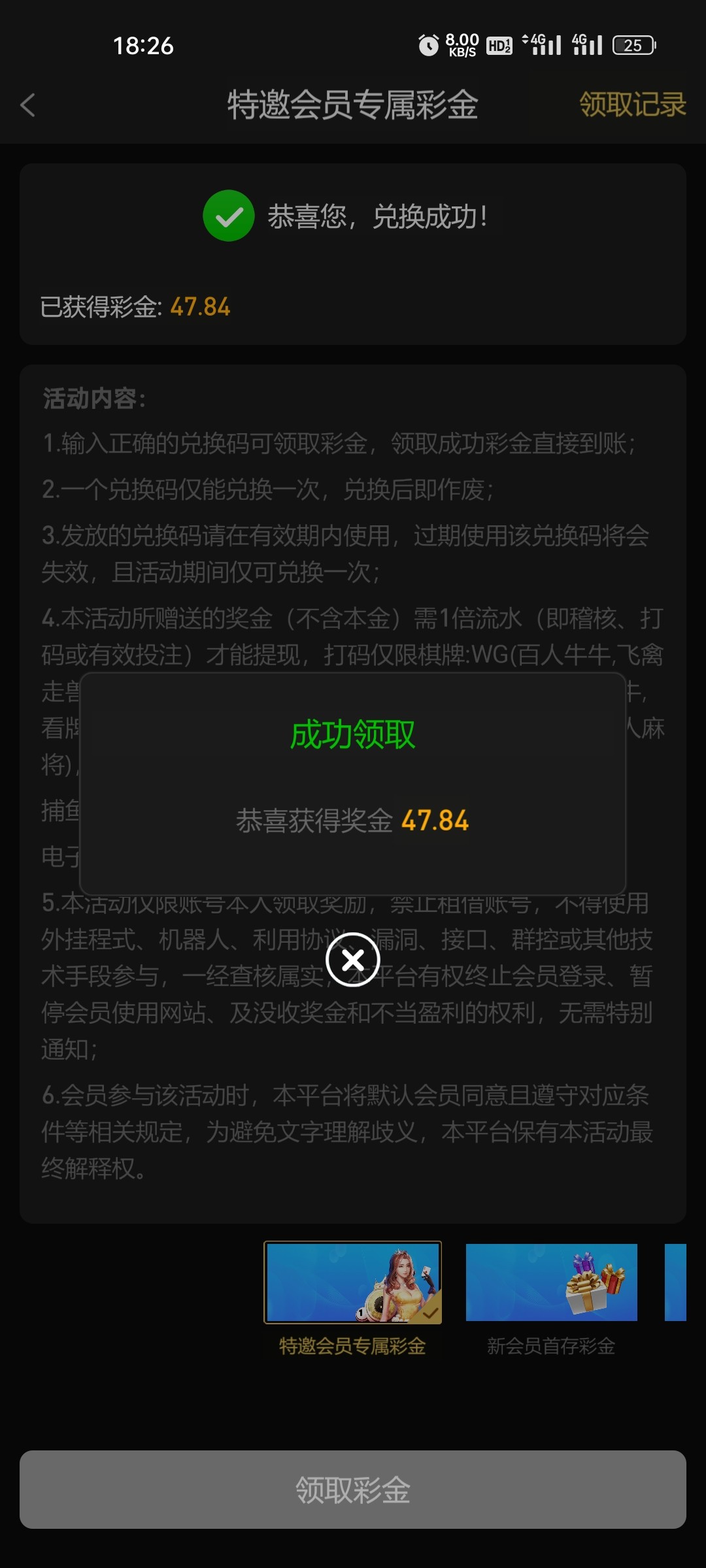Go back using the top-left arrow
This screenshot has height=1568, width=706.
tap(27, 105)
